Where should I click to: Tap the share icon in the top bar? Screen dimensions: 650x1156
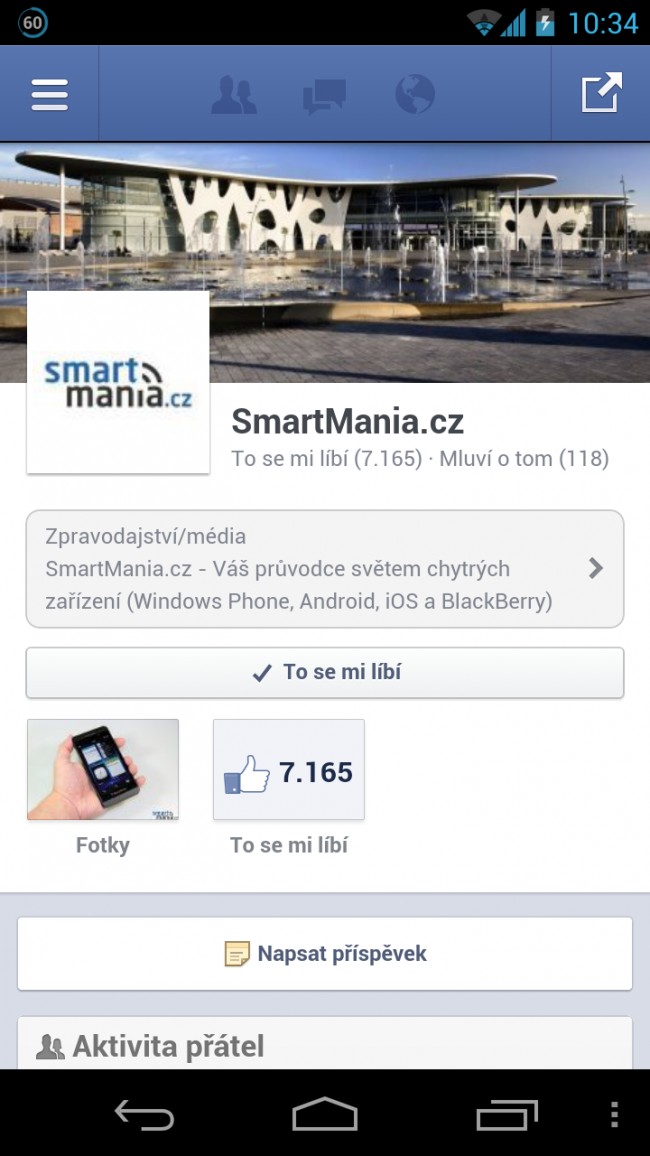[601, 94]
